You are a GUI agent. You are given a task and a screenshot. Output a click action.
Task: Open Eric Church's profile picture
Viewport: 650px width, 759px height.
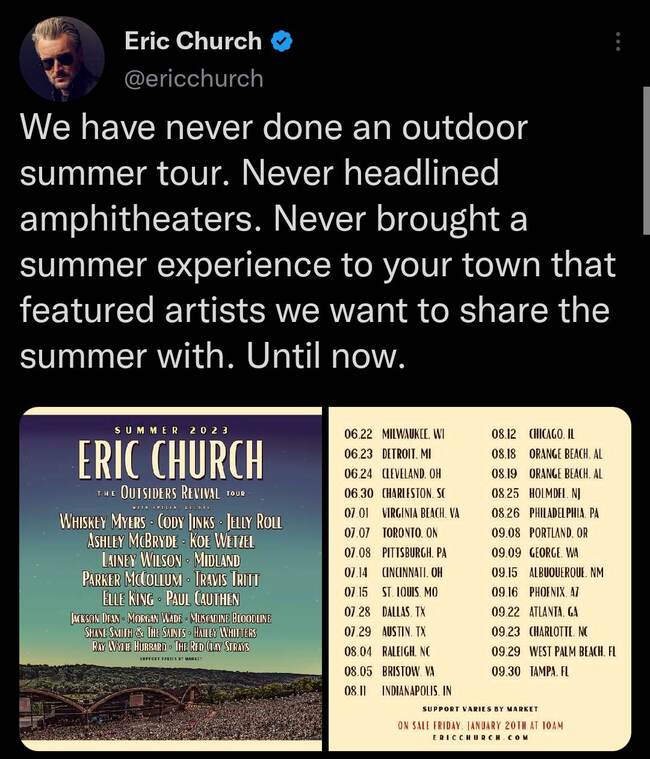click(60, 58)
